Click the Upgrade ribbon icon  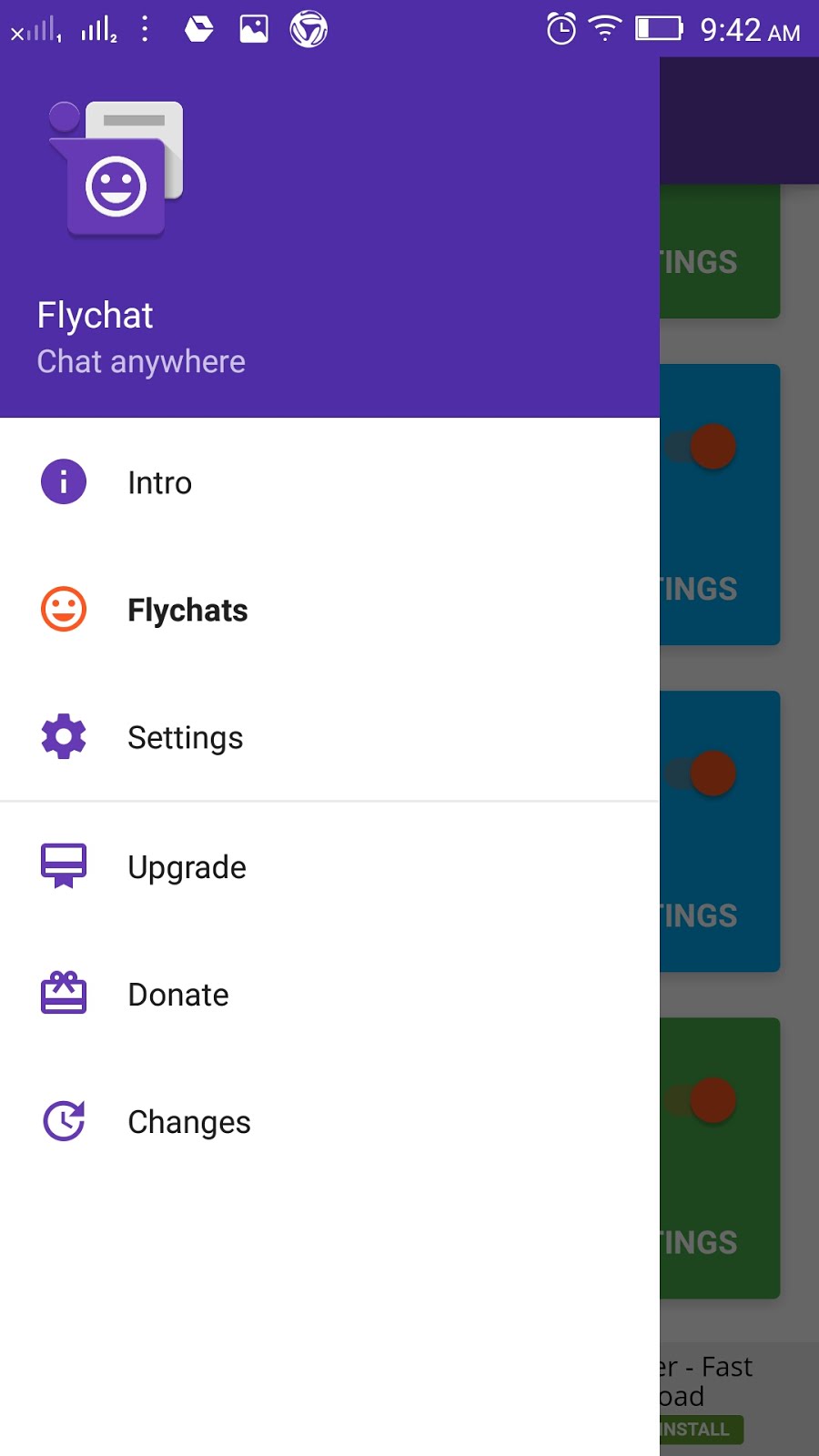(63, 865)
